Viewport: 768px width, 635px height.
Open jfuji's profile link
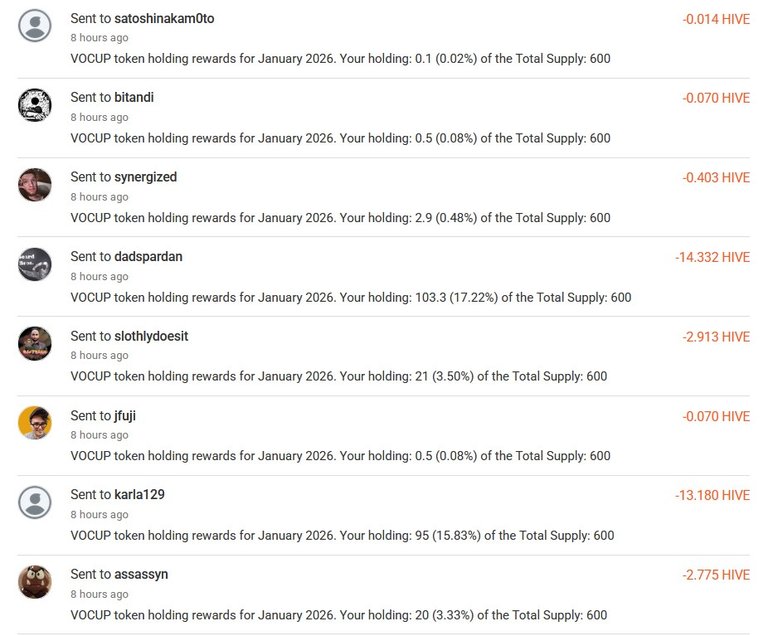click(x=126, y=415)
